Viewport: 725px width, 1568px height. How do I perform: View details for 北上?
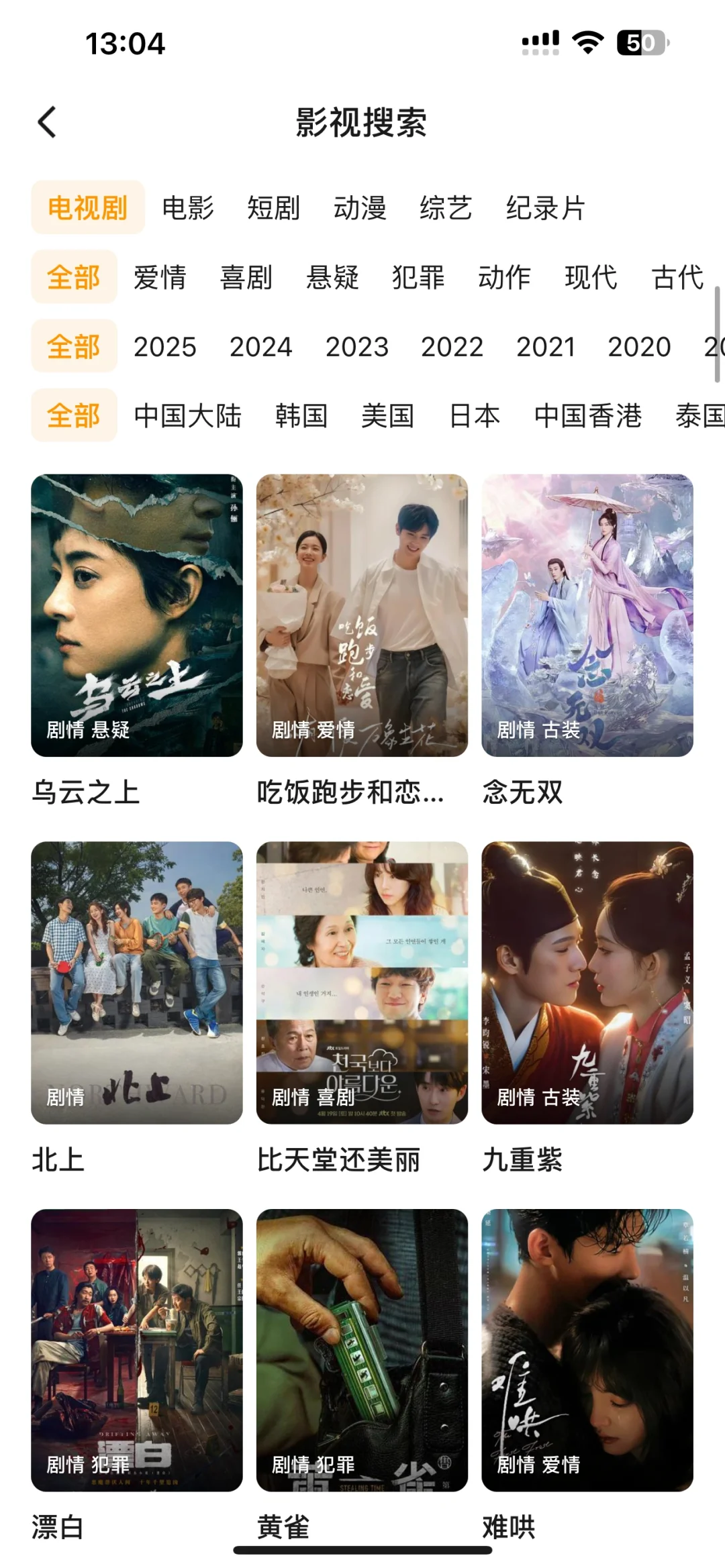[x=136, y=982]
